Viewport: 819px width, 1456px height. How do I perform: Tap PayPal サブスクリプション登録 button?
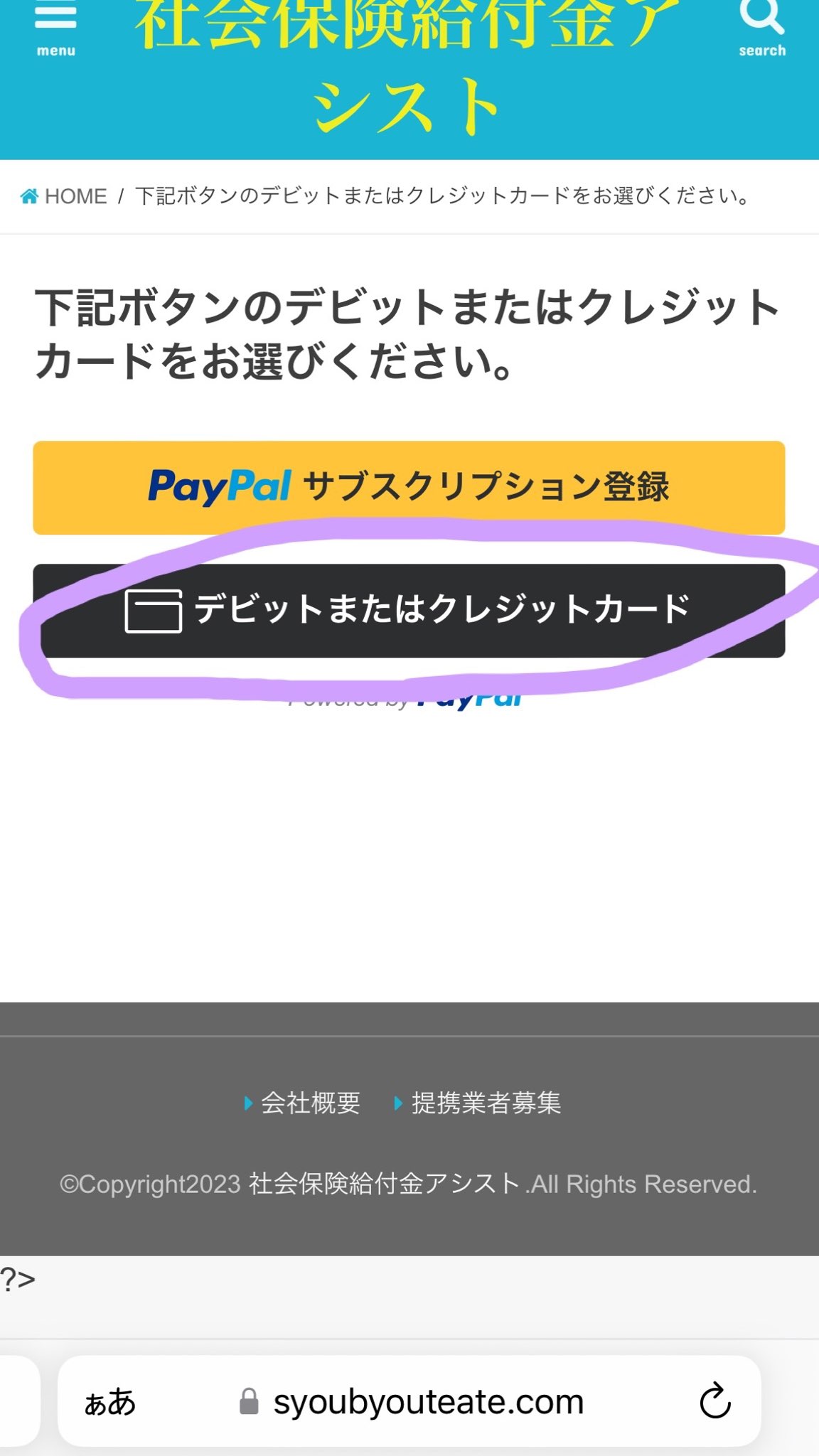pyautogui.click(x=409, y=488)
